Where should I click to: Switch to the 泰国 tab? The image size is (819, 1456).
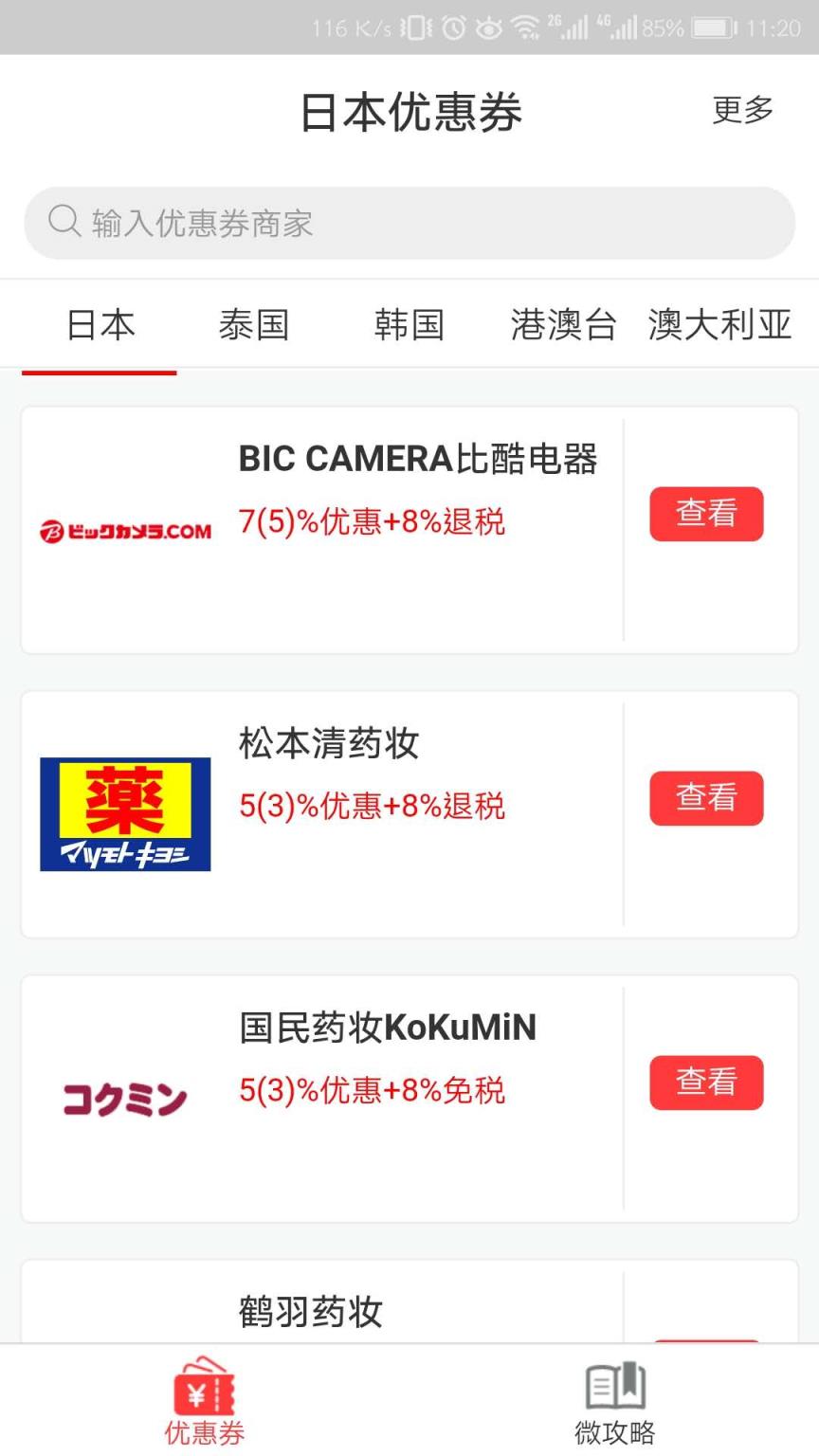(x=254, y=324)
